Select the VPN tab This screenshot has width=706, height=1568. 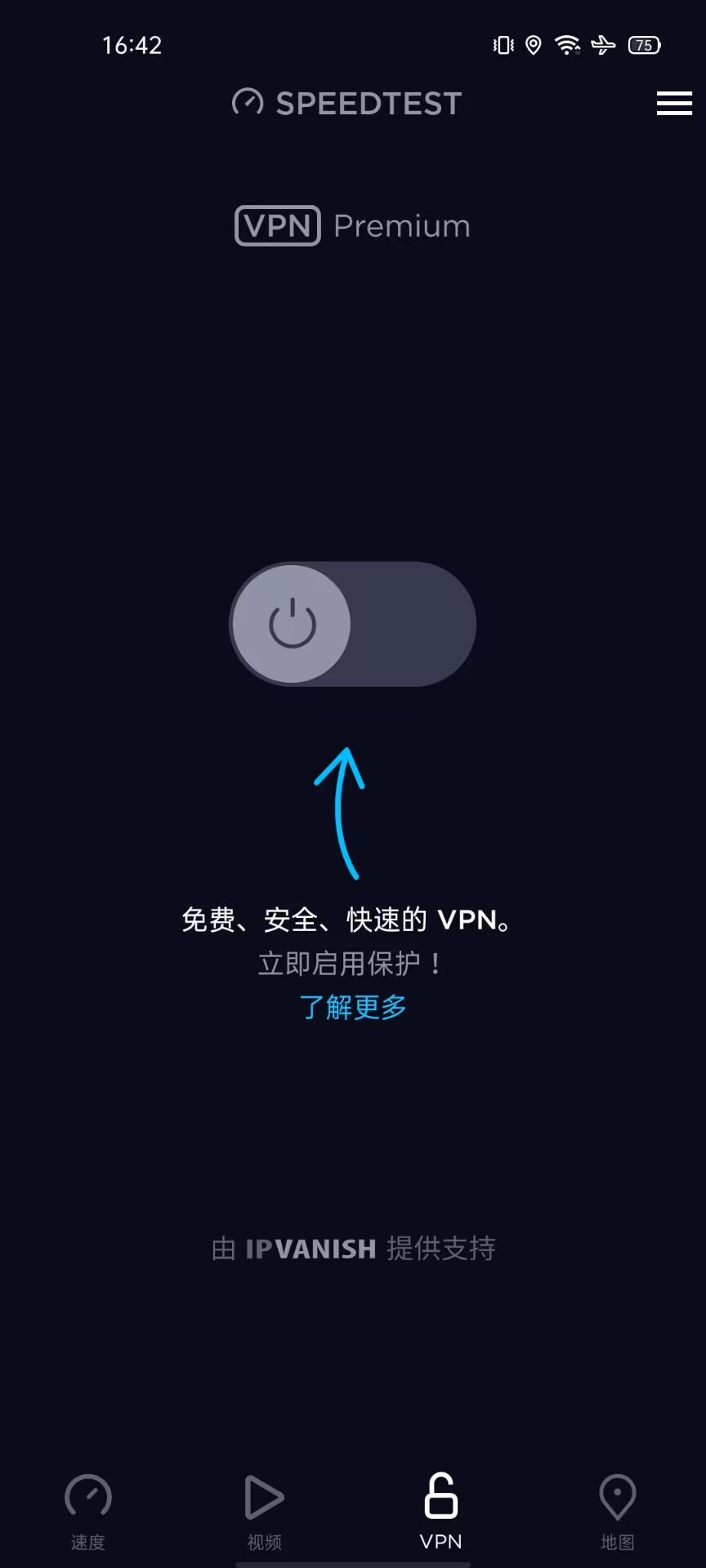(x=441, y=1510)
